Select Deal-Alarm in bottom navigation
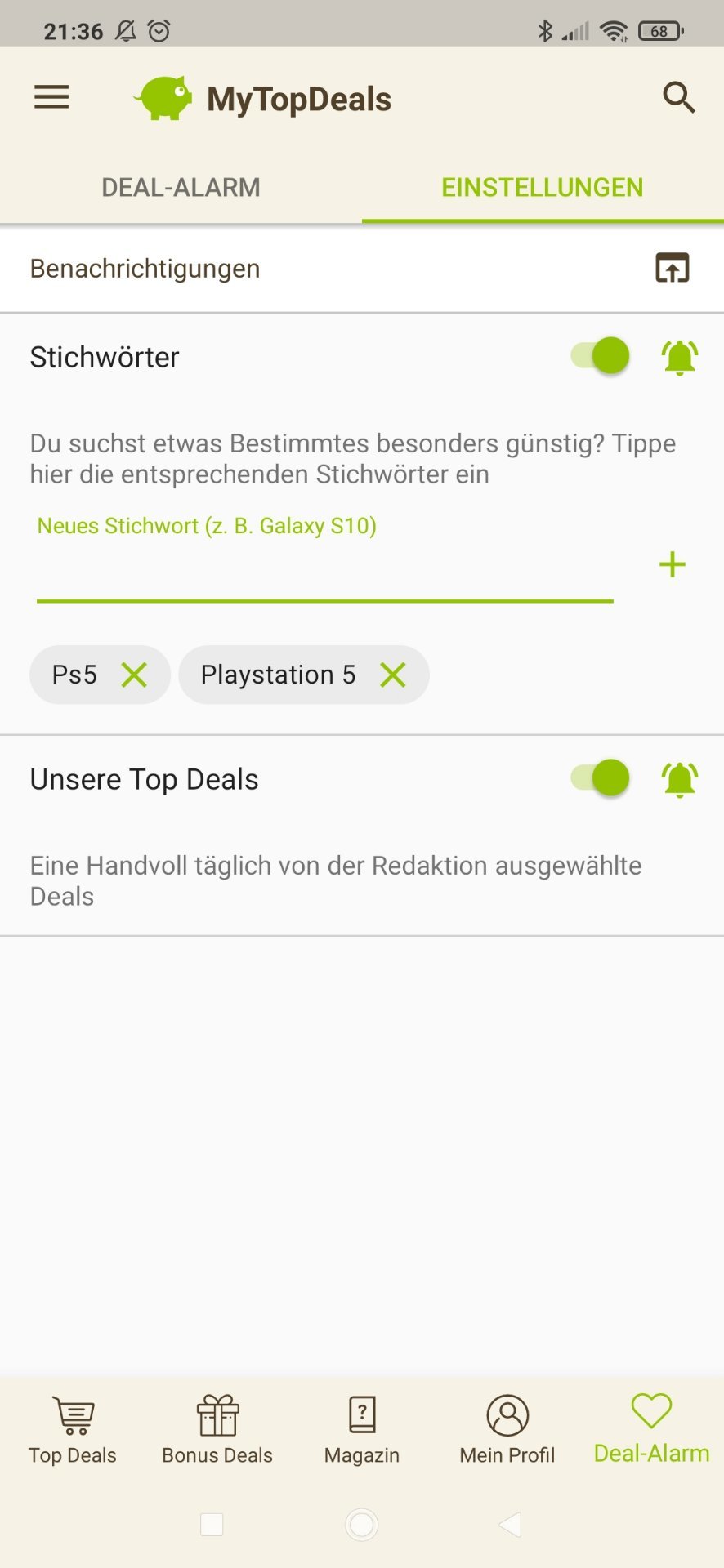 pyautogui.click(x=651, y=1429)
